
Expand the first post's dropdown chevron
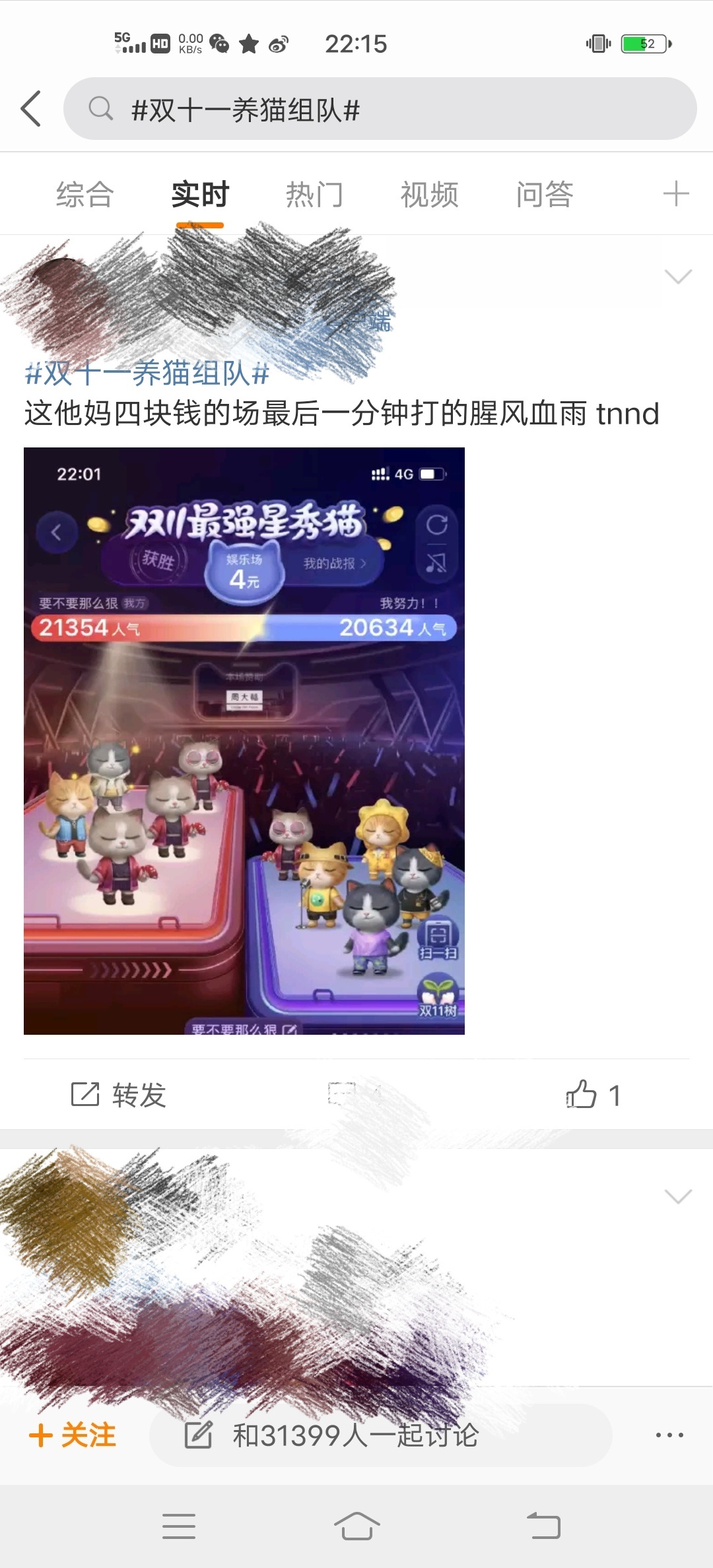(x=678, y=277)
